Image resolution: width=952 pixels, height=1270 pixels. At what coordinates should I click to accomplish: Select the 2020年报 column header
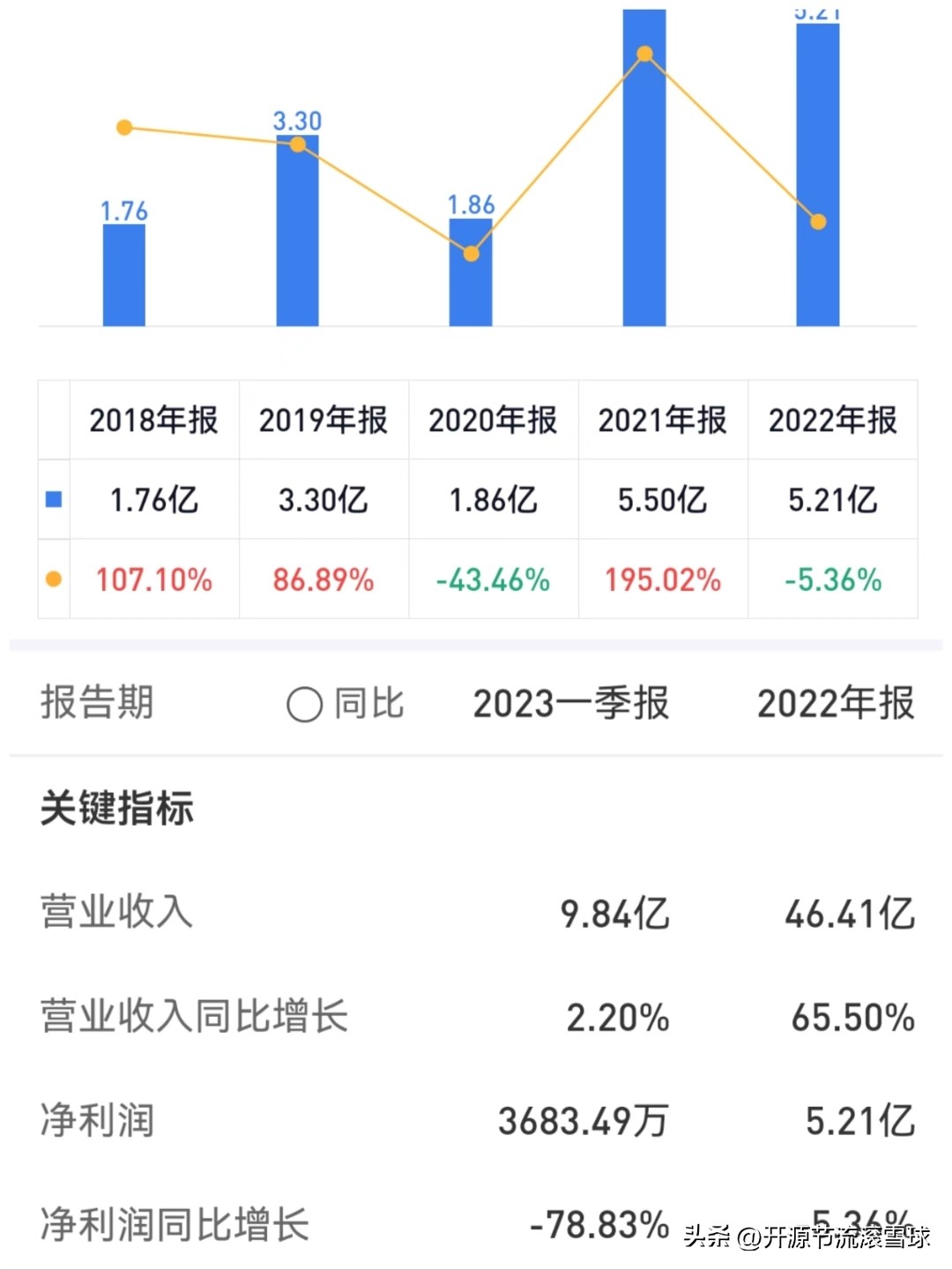(493, 422)
